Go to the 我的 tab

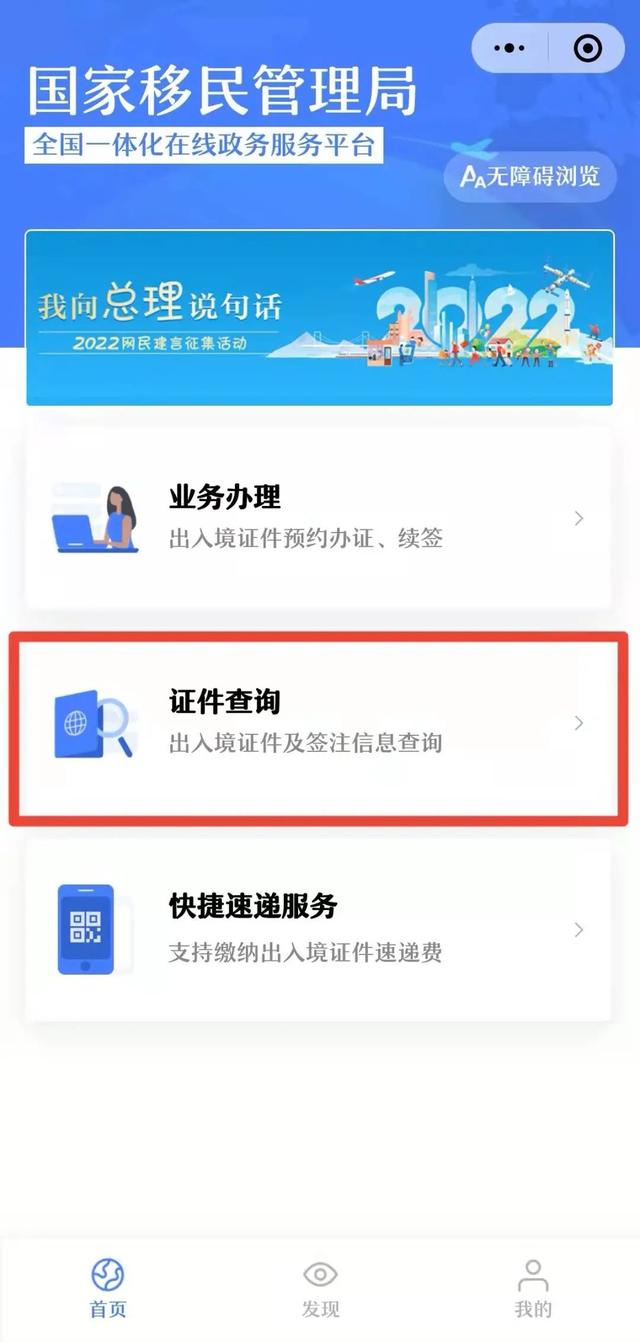(x=533, y=1288)
